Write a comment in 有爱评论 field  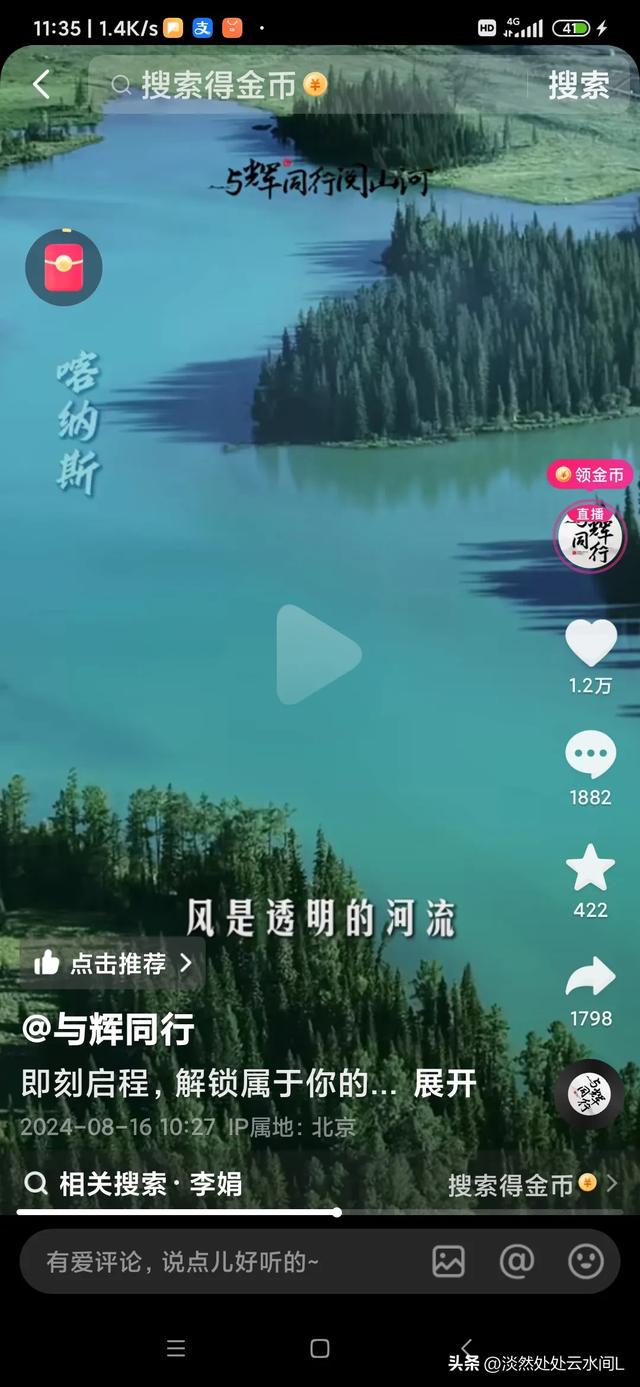coord(200,1262)
